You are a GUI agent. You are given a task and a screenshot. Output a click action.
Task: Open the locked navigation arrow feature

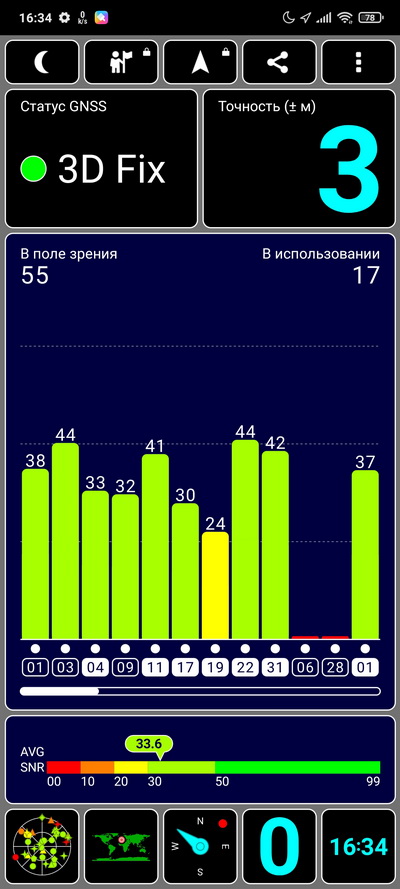[x=200, y=62]
